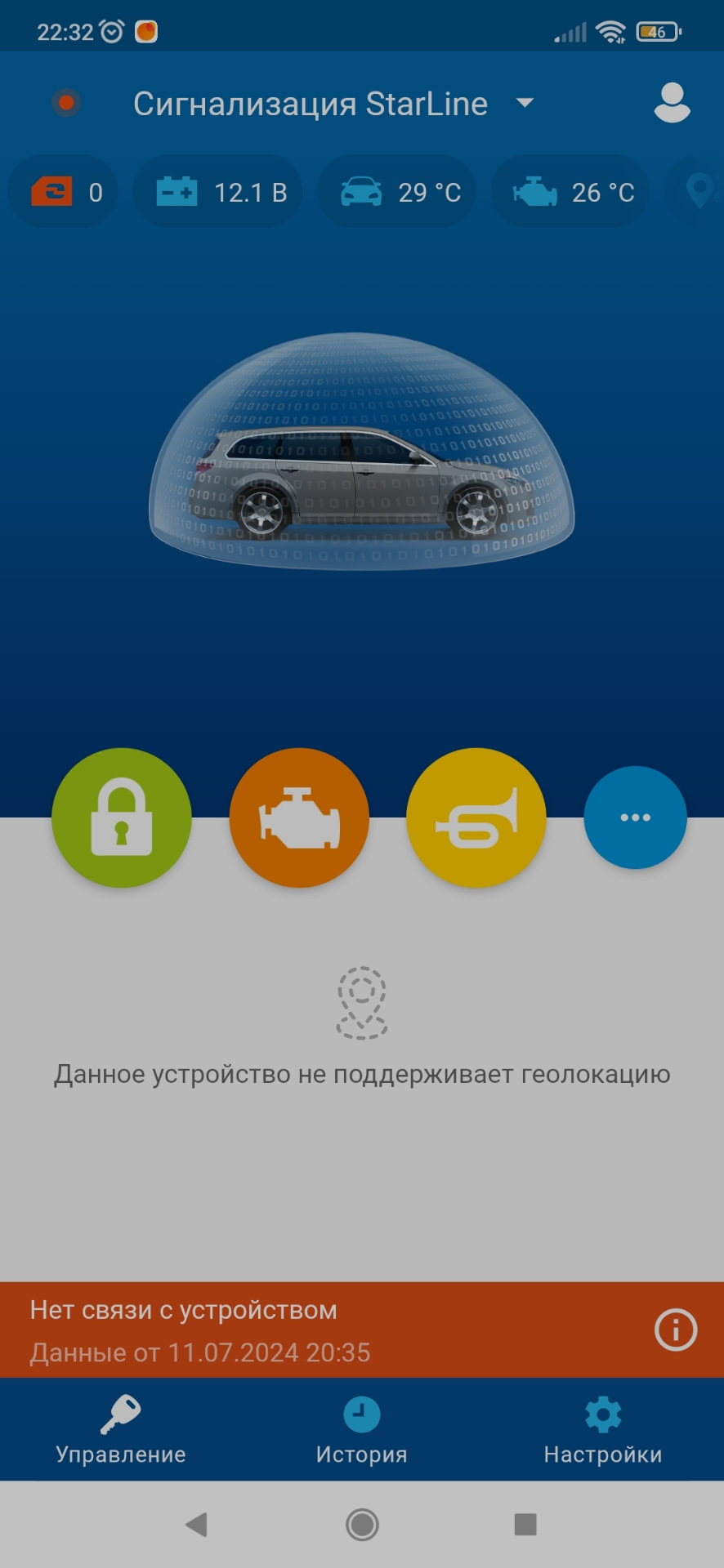Start the engine with the orange button

[299, 817]
